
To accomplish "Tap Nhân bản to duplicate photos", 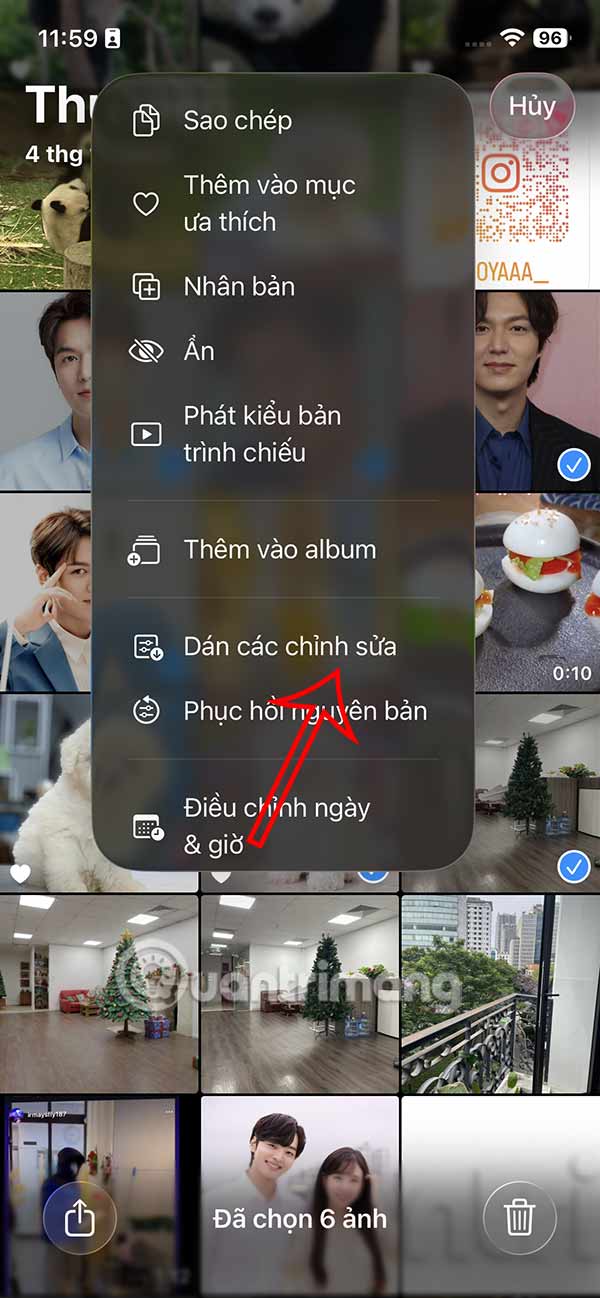I will coord(238,287).
